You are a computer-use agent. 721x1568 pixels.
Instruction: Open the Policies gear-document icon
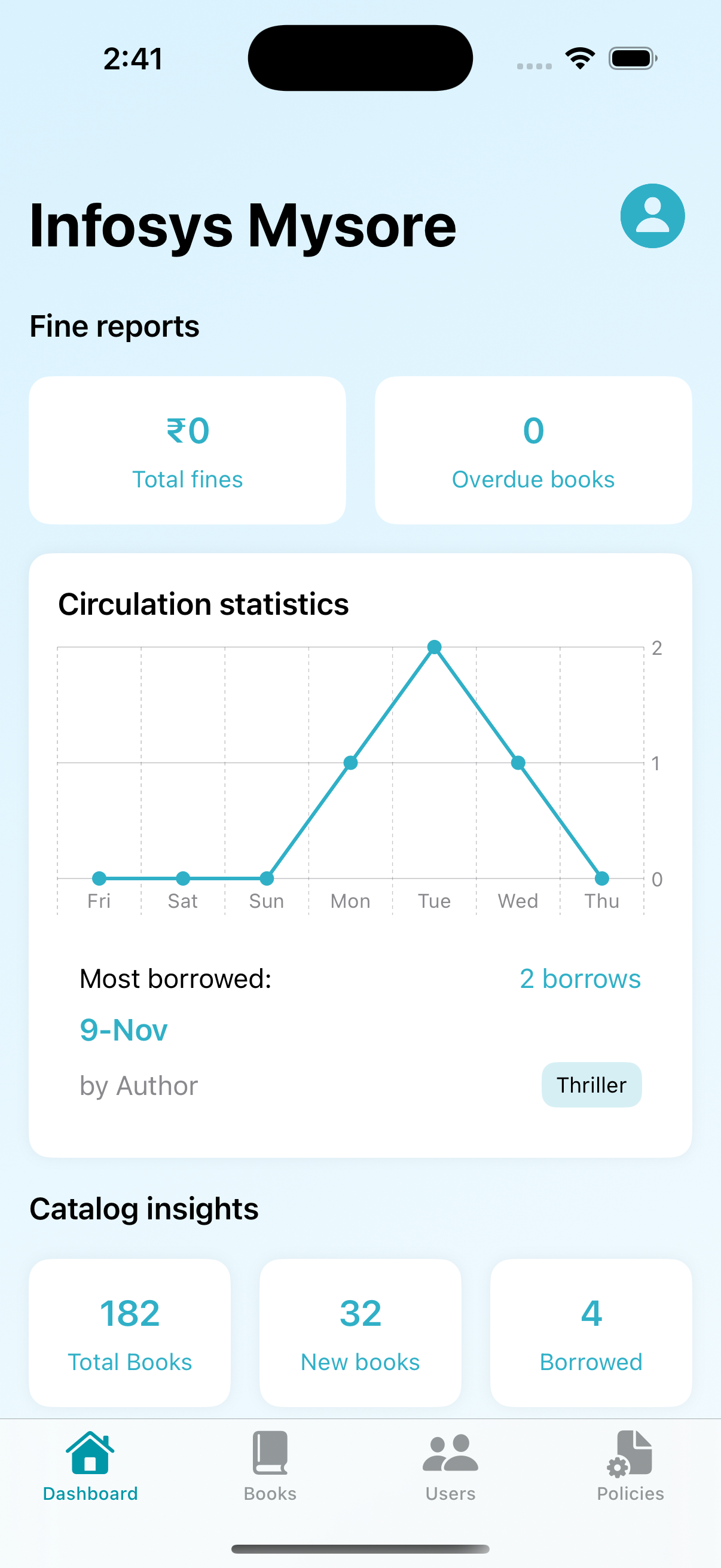click(630, 1455)
